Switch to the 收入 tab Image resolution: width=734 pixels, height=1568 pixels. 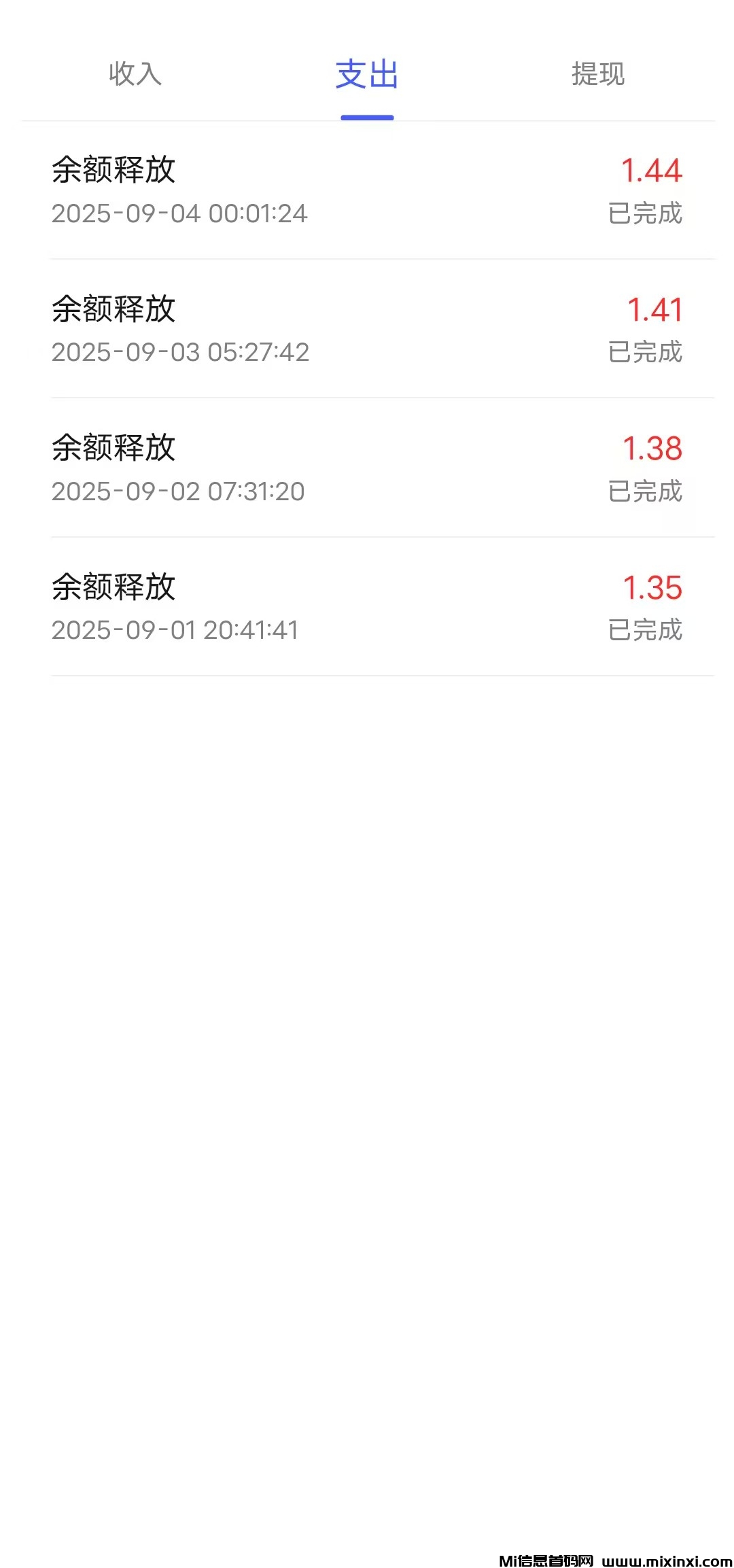click(x=135, y=74)
